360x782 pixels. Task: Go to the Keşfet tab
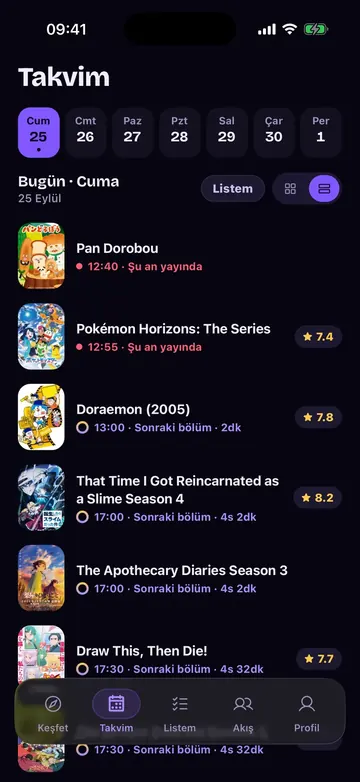coord(53,713)
